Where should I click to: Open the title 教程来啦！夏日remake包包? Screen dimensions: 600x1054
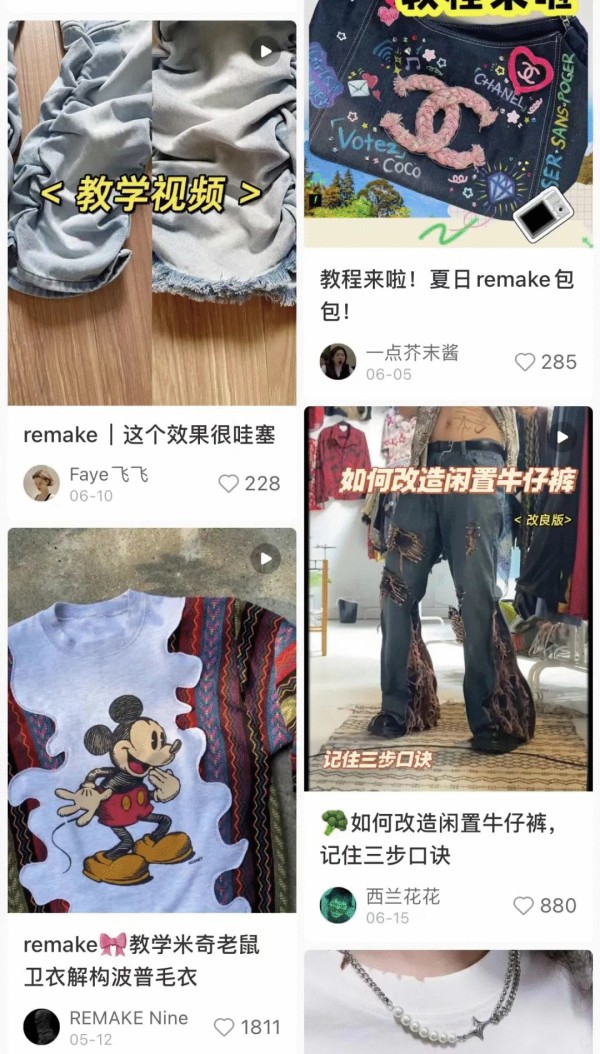point(447,294)
